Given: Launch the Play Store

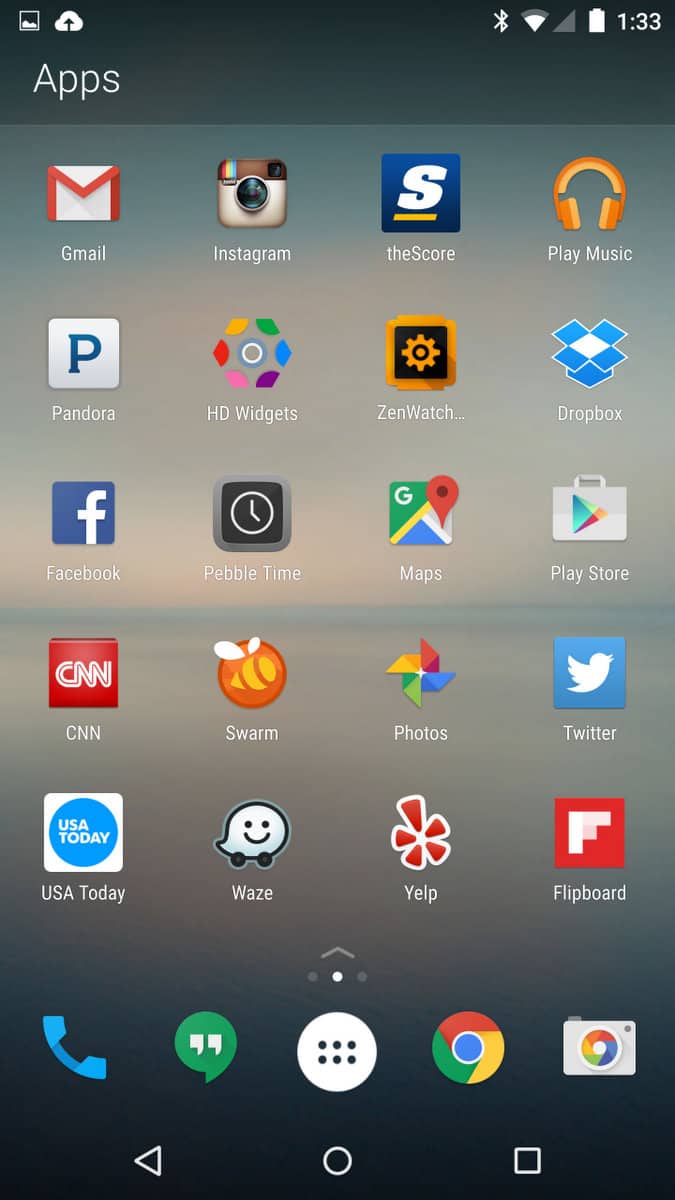Looking at the screenshot, I should (589, 514).
